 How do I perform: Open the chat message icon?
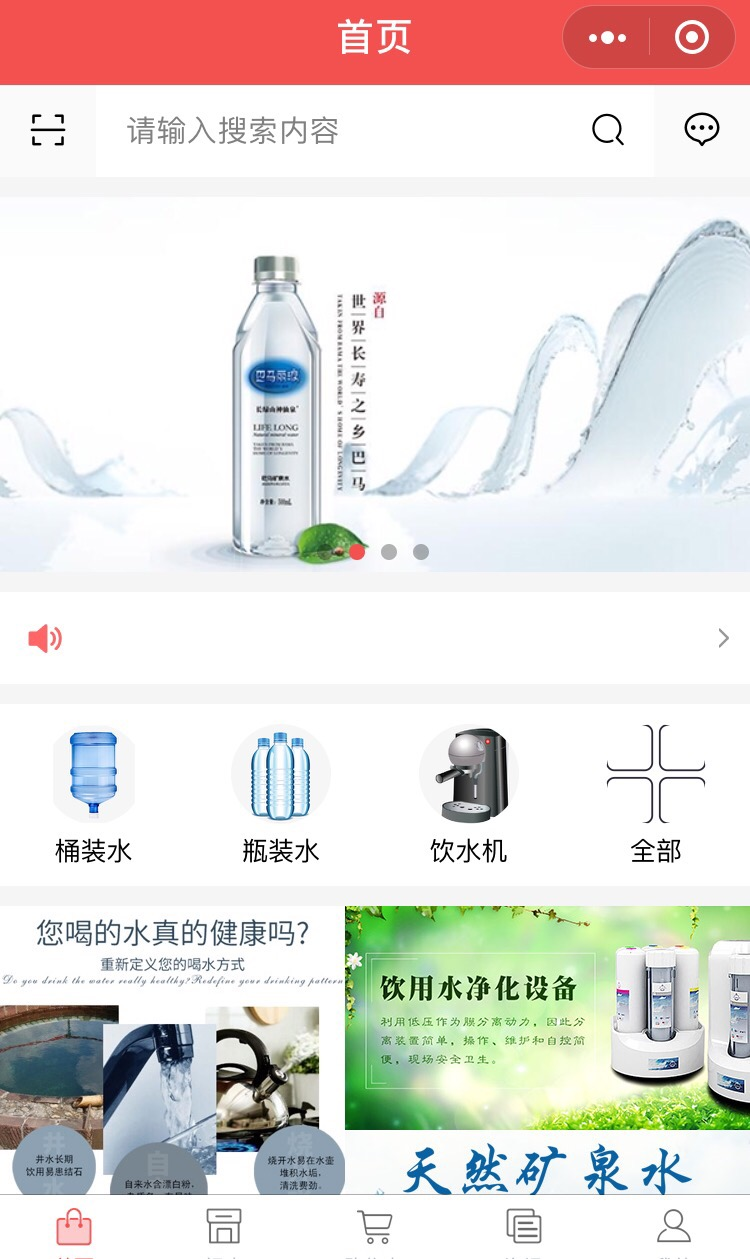(x=701, y=130)
